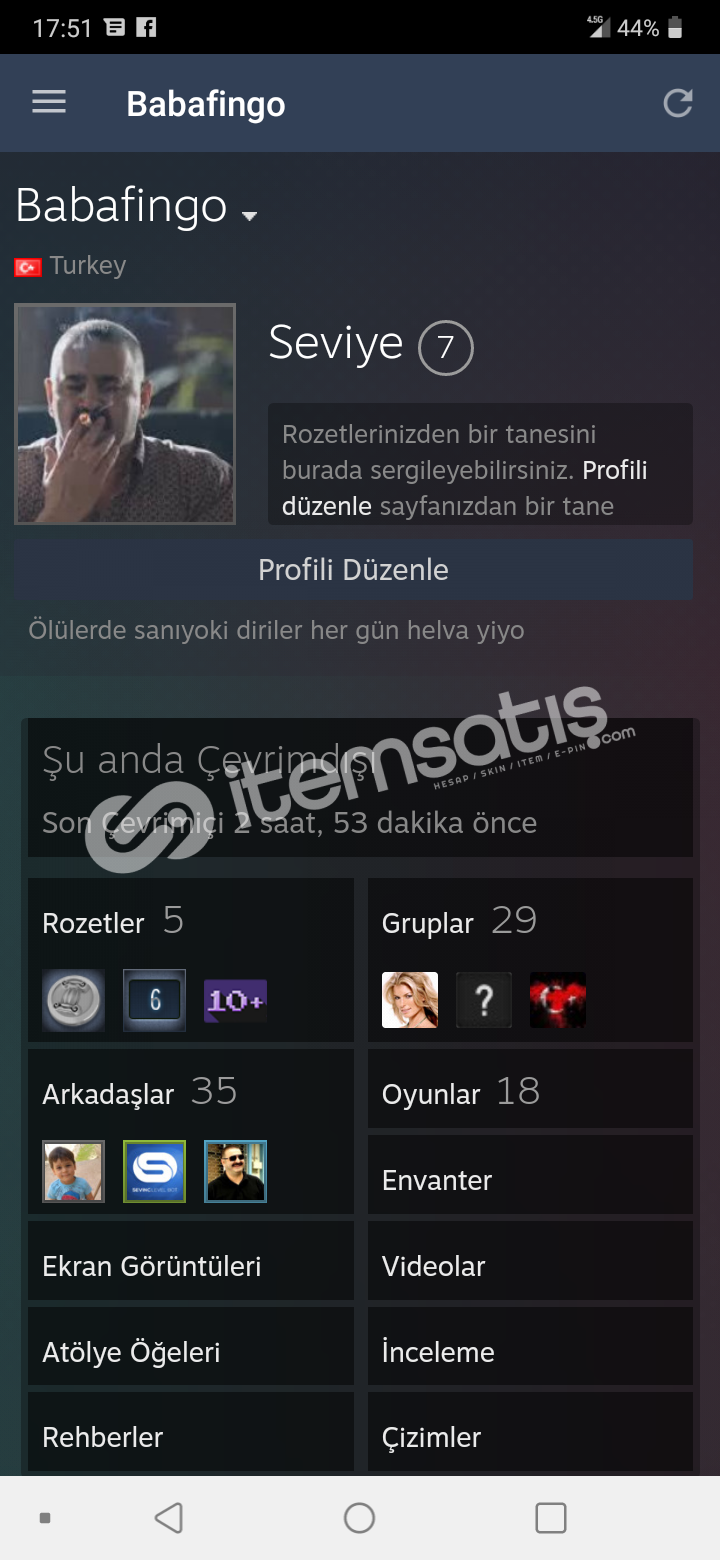Image resolution: width=720 pixels, height=1560 pixels.
Task: Follow the Profili düzenle link in badge box
Action: tap(464, 488)
